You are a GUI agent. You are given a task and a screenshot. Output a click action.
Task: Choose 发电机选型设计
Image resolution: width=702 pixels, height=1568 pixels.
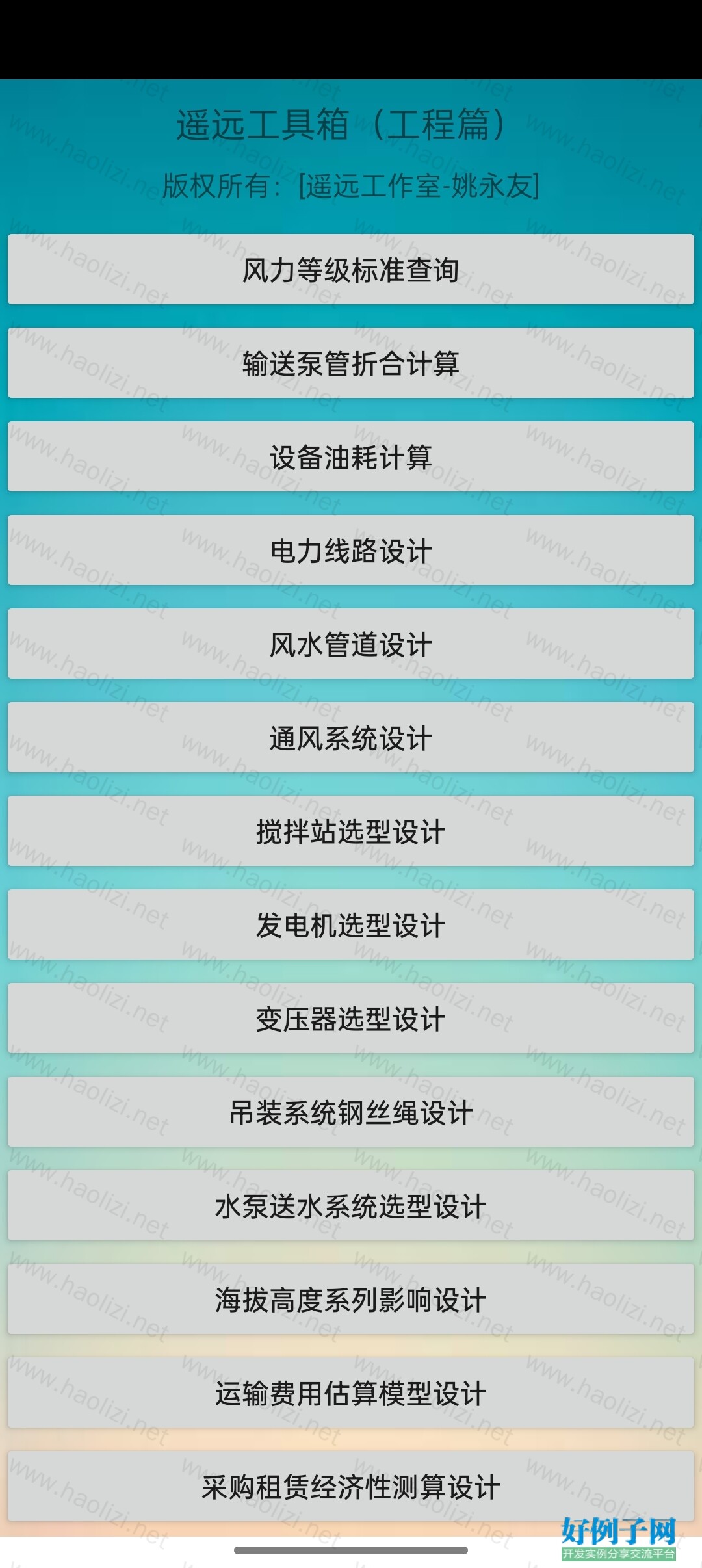tap(351, 925)
